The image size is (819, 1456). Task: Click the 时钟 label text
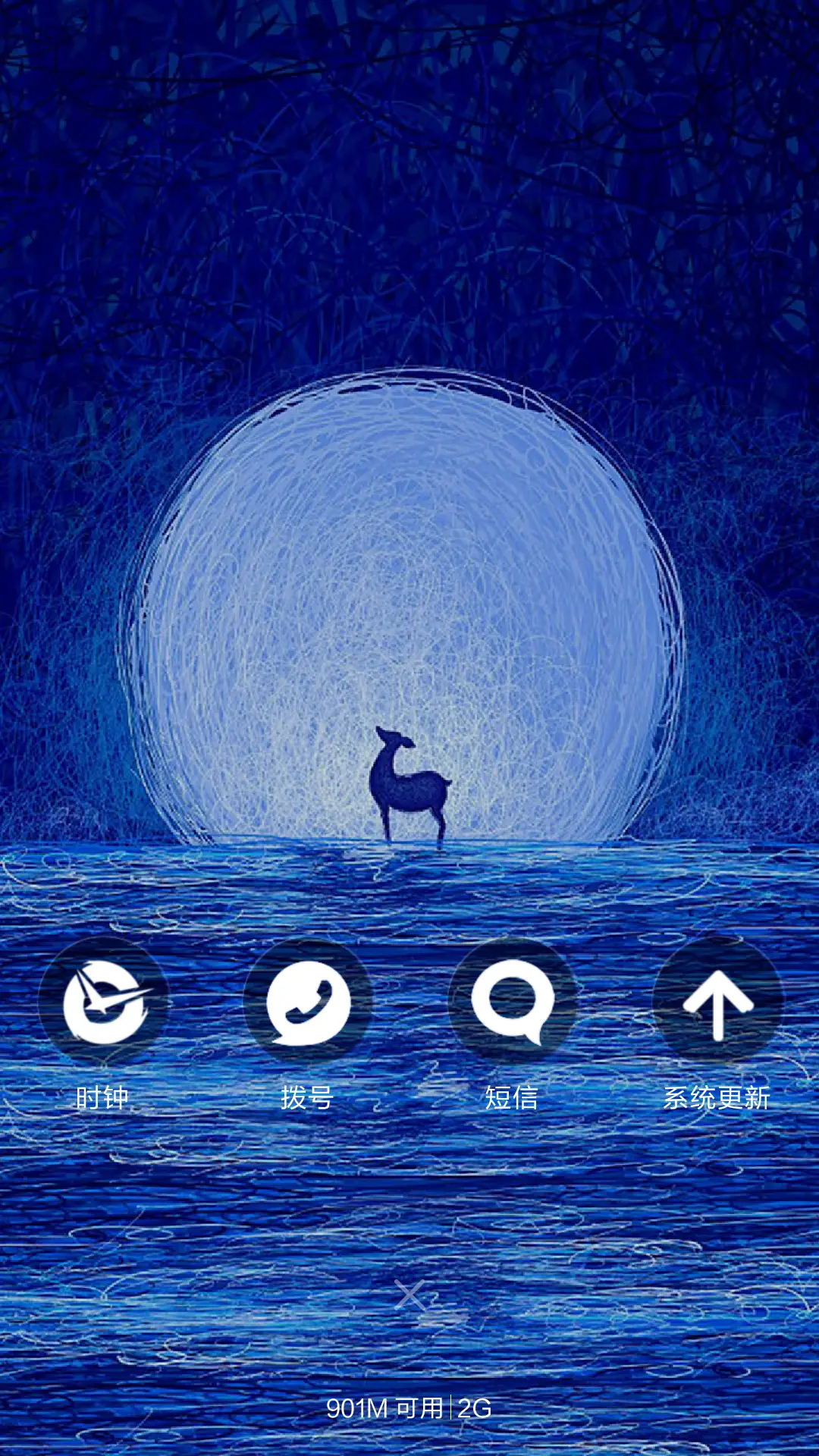(102, 1097)
